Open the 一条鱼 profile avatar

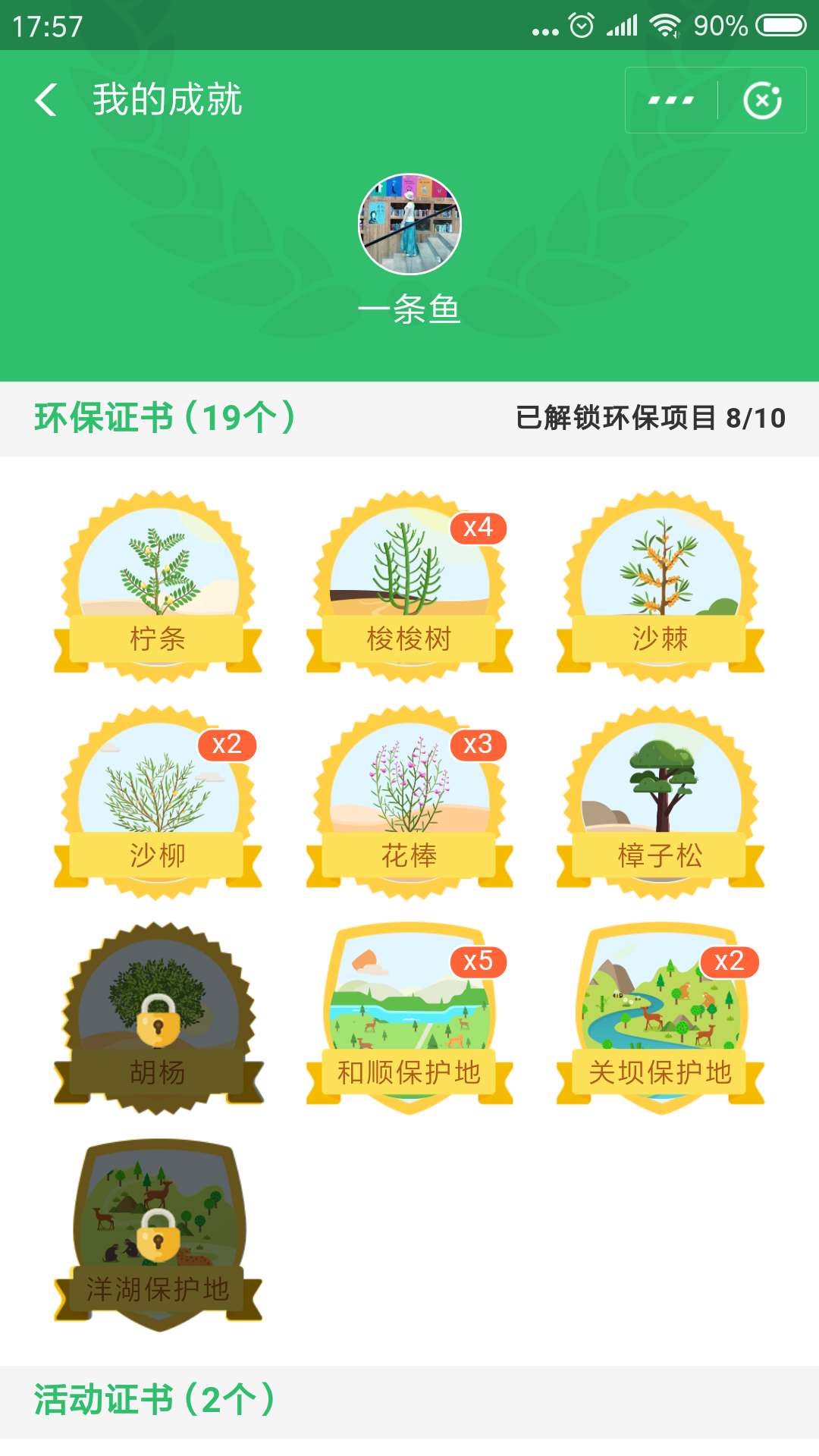[x=409, y=226]
